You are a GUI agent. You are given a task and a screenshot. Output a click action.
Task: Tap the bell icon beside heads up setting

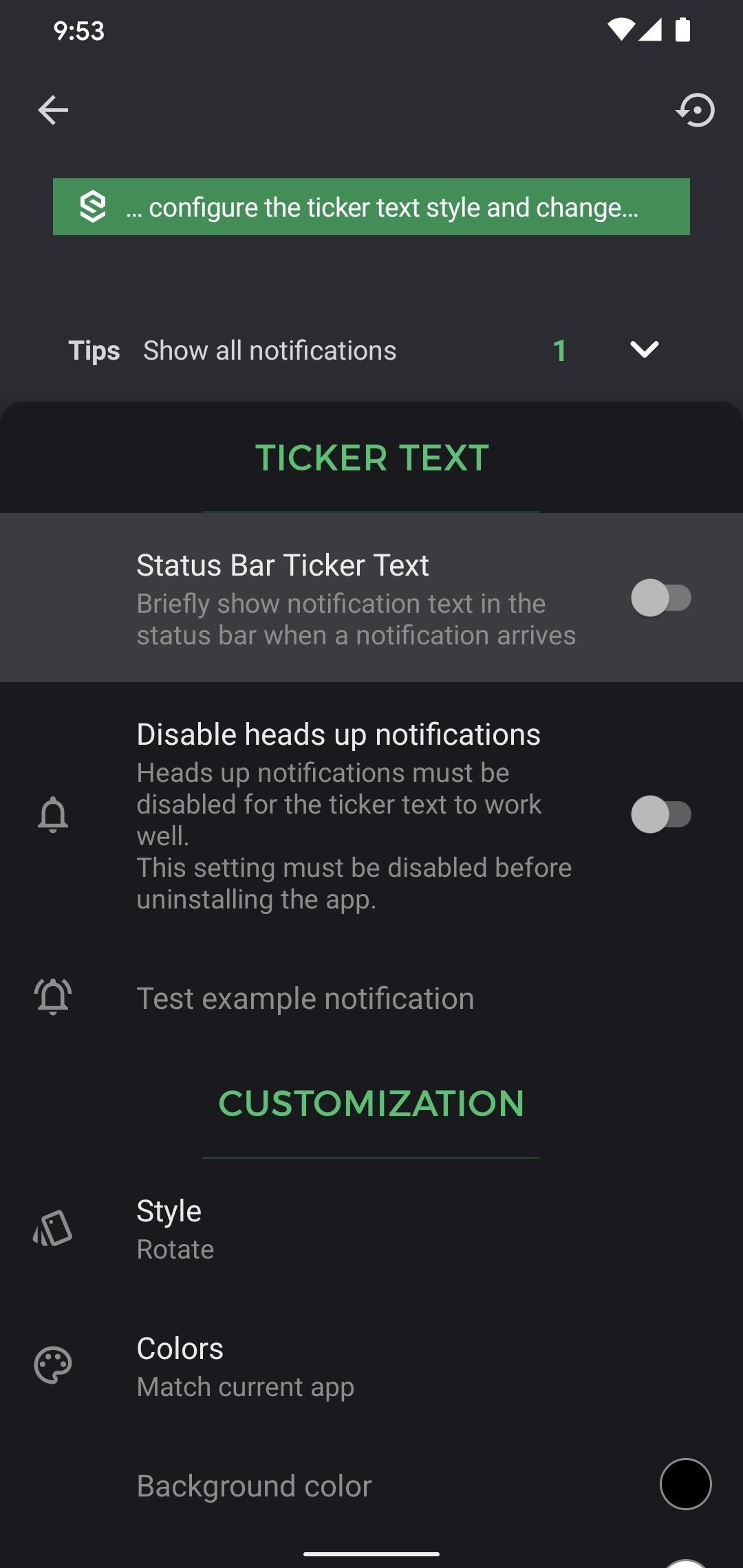tap(54, 815)
